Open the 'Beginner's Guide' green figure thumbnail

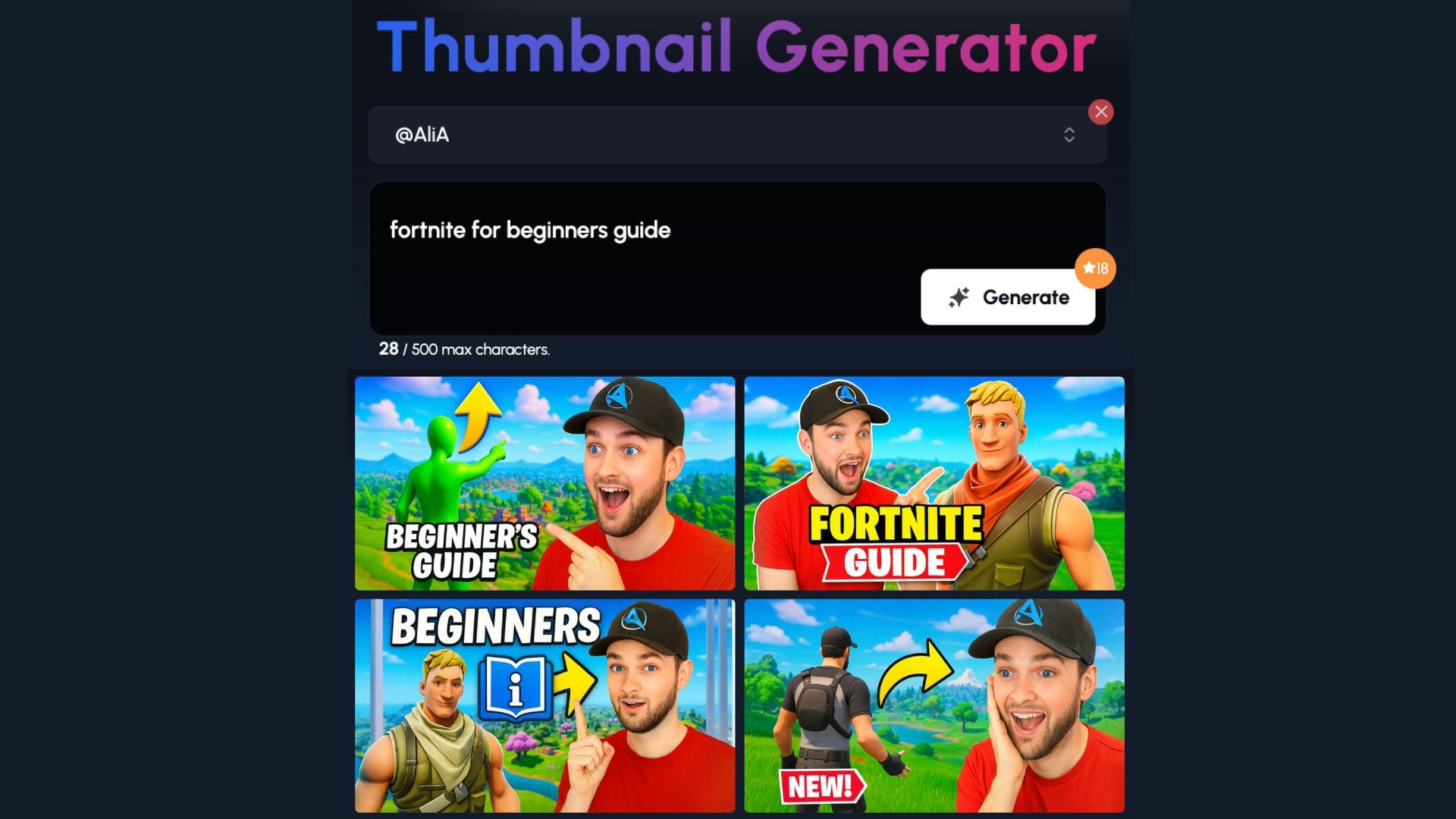(x=544, y=483)
